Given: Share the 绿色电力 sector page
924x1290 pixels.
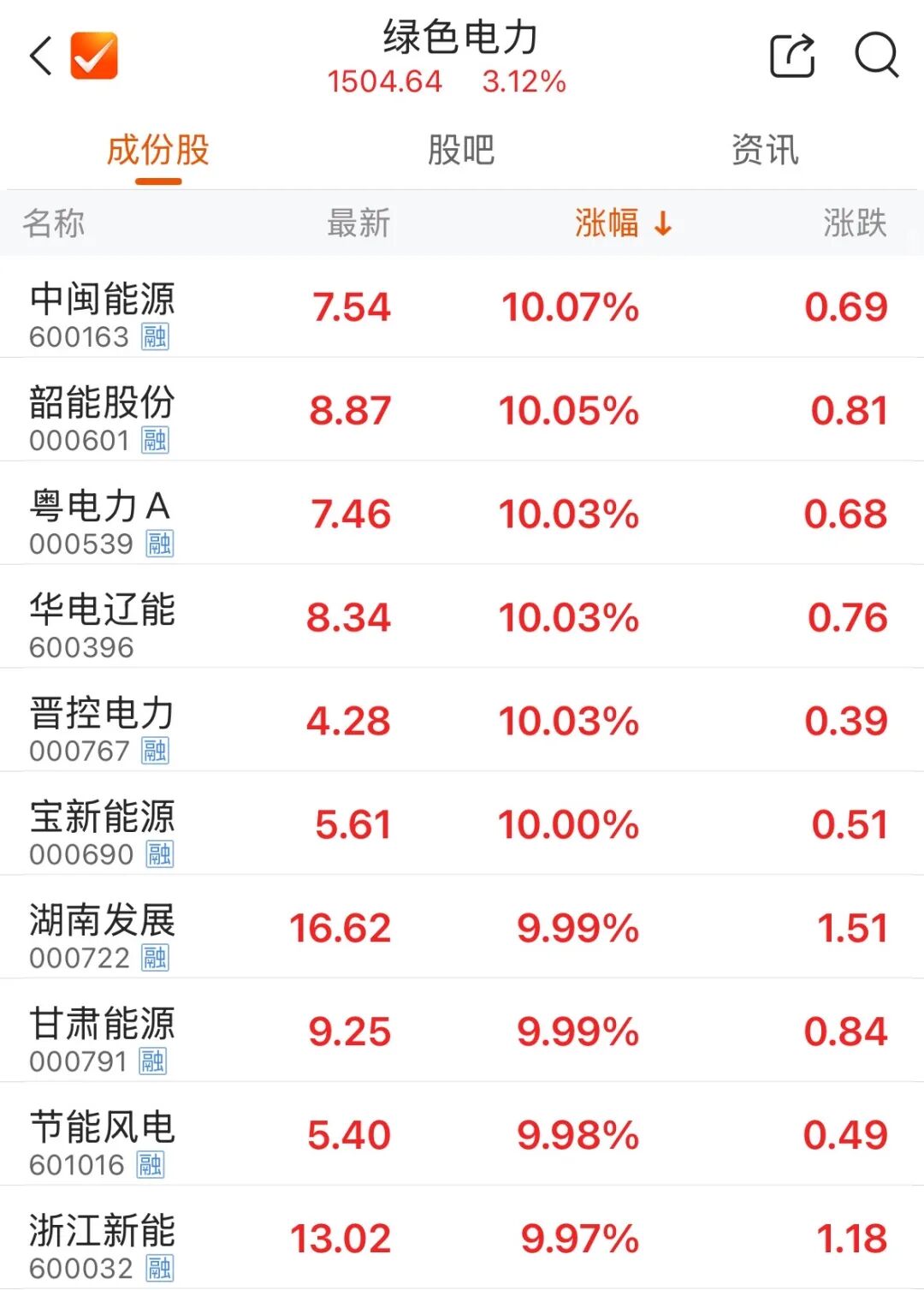Looking at the screenshot, I should (x=792, y=56).
